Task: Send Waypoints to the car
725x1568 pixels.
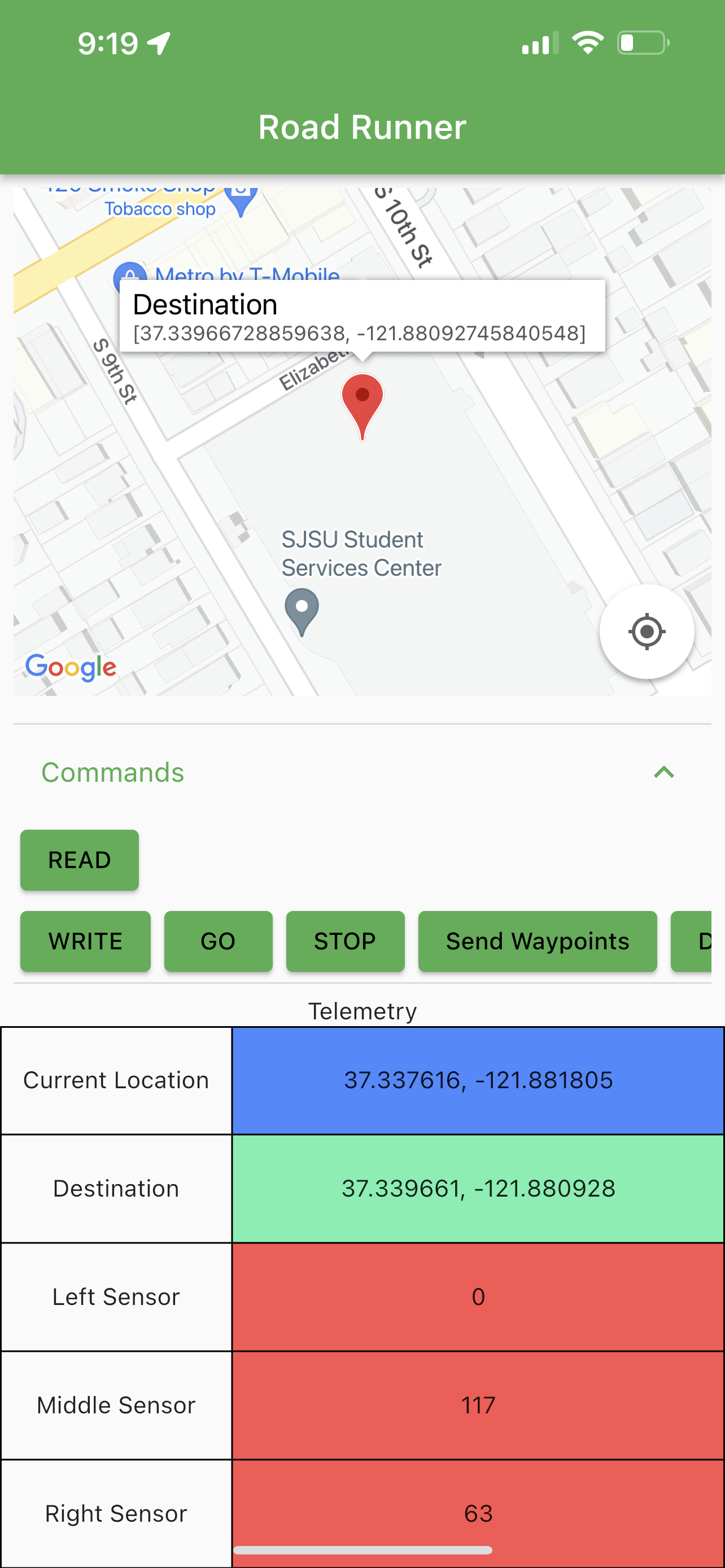Action: click(538, 941)
